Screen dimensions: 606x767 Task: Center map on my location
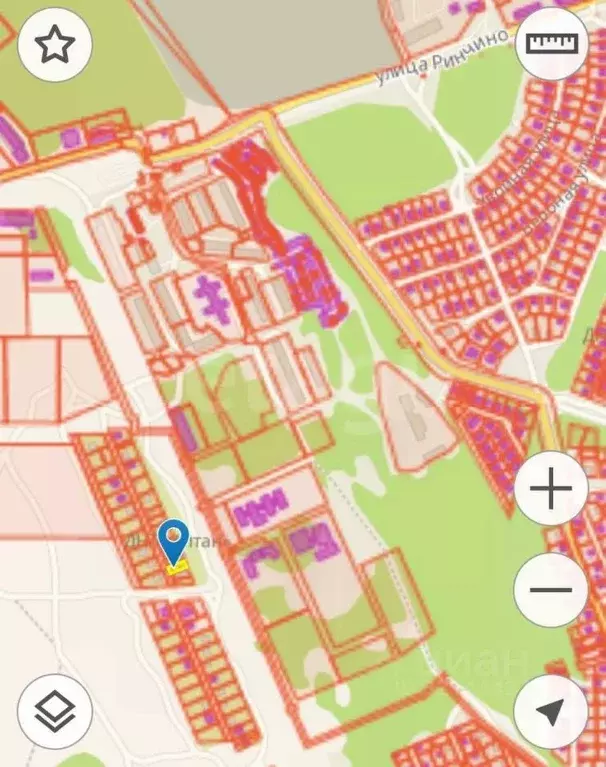coord(551,711)
